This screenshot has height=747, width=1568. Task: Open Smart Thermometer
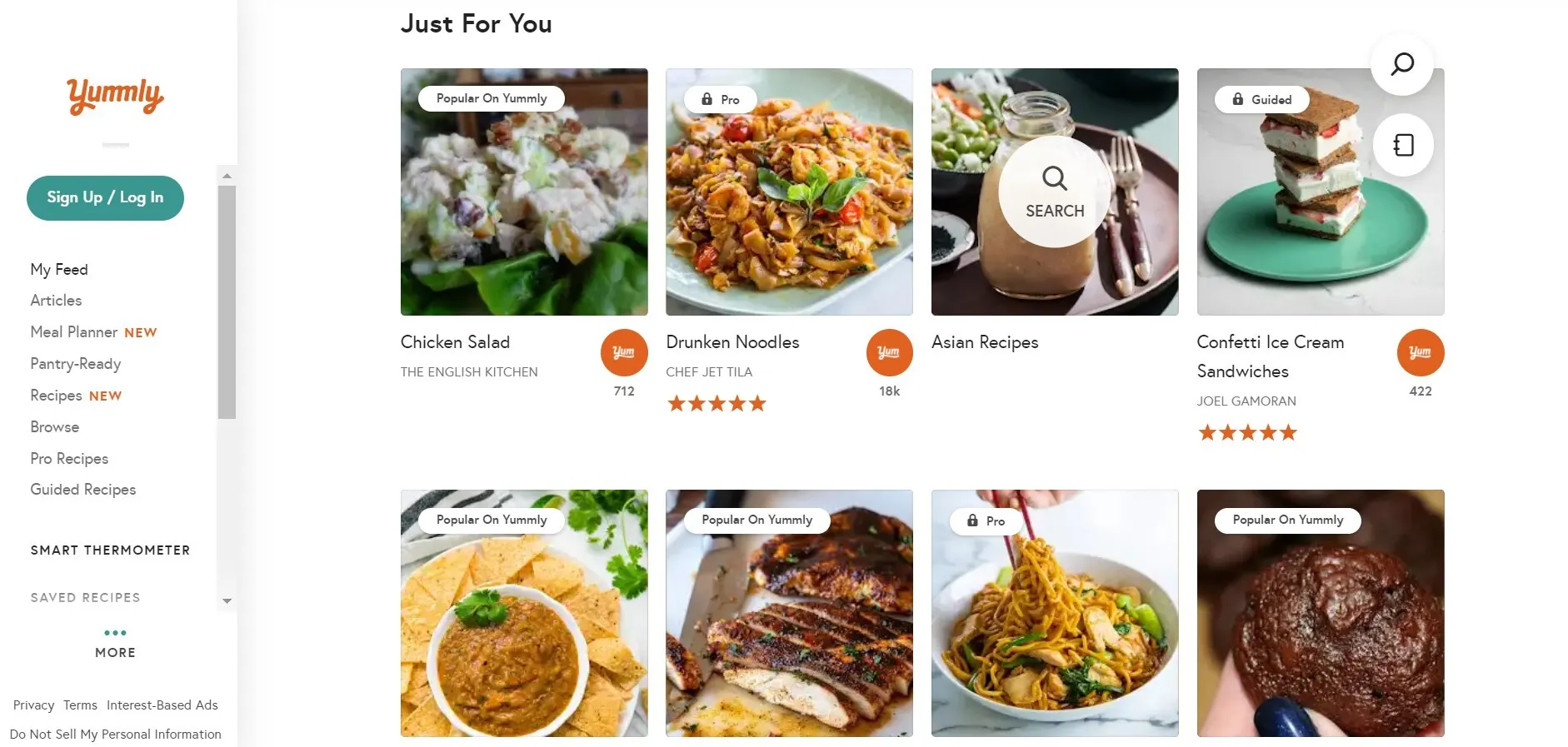[110, 550]
